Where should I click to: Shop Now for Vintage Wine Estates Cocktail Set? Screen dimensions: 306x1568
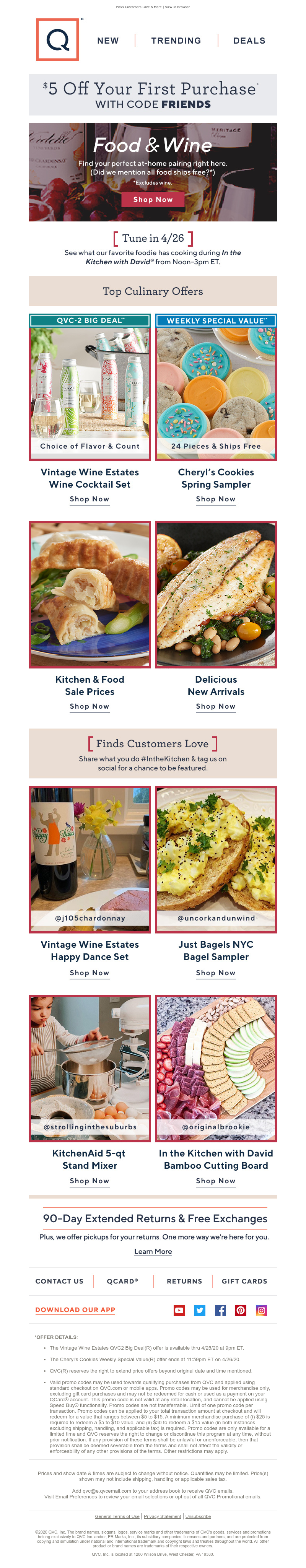[x=90, y=499]
